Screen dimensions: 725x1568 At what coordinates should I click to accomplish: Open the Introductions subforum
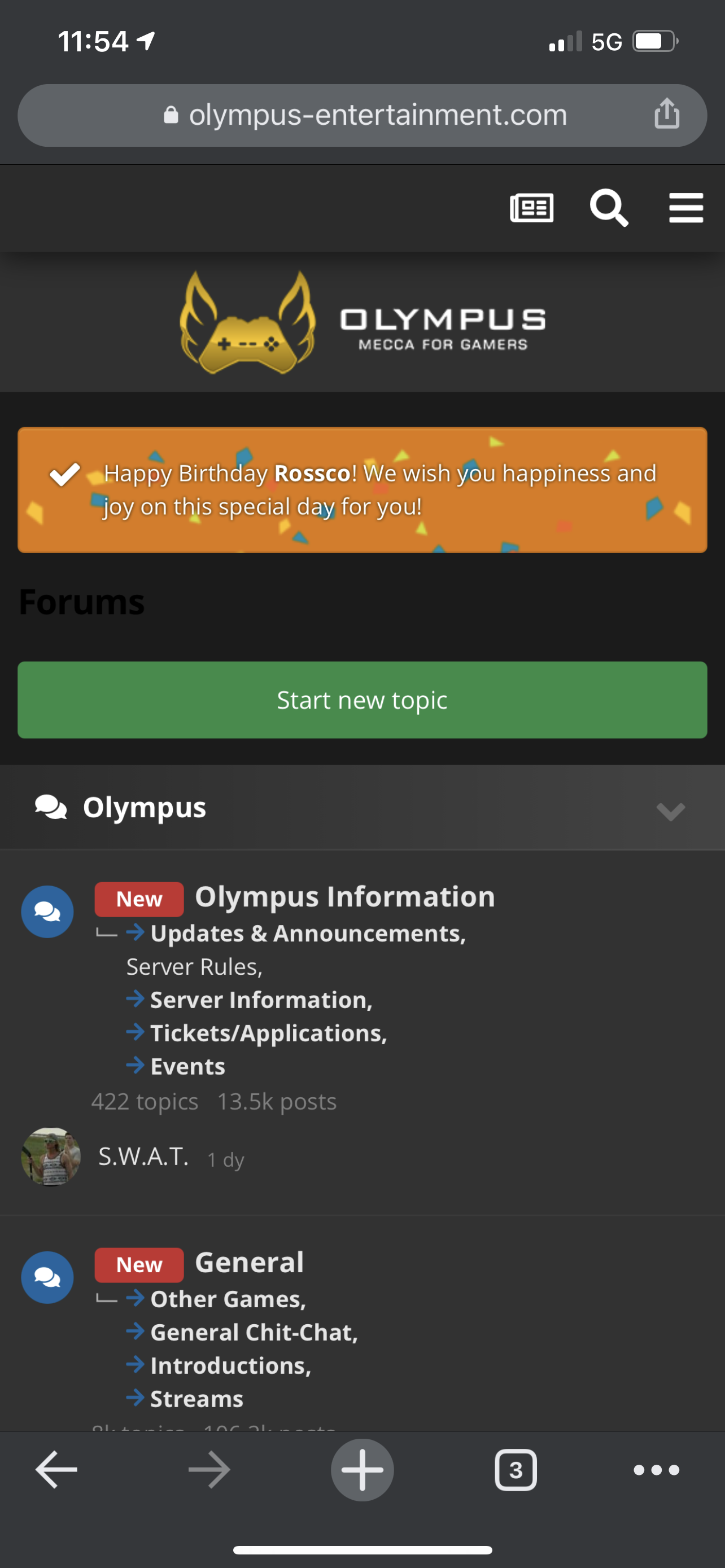(231, 1366)
